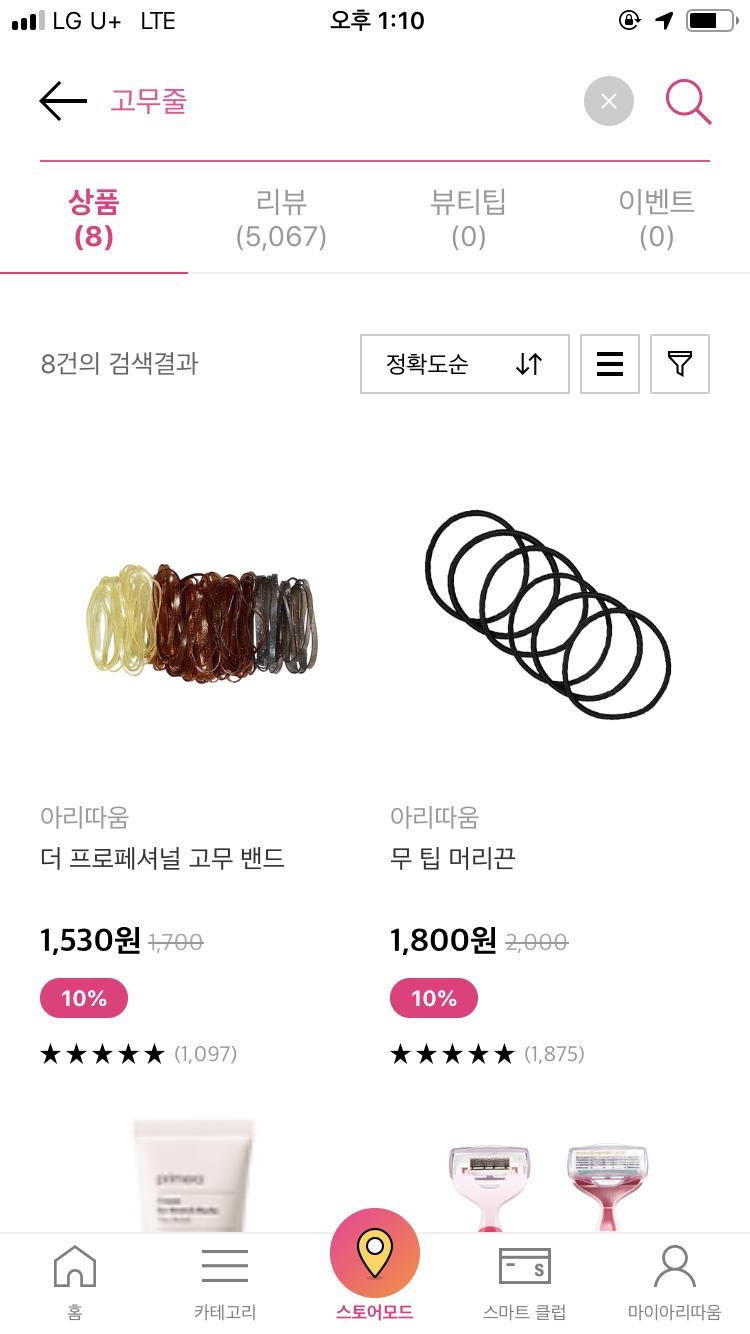The width and height of the screenshot is (750, 1334).
Task: Switch to the 리뷰 tab
Action: (x=281, y=219)
